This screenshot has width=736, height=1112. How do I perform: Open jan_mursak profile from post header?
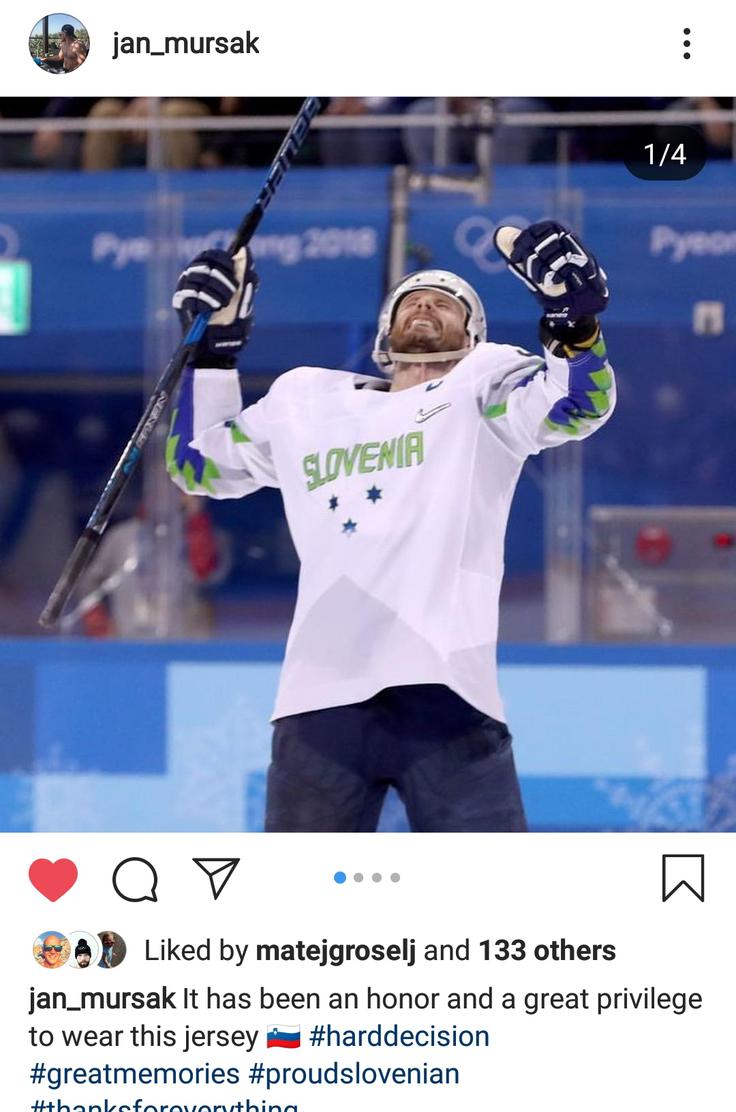pyautogui.click(x=185, y=44)
